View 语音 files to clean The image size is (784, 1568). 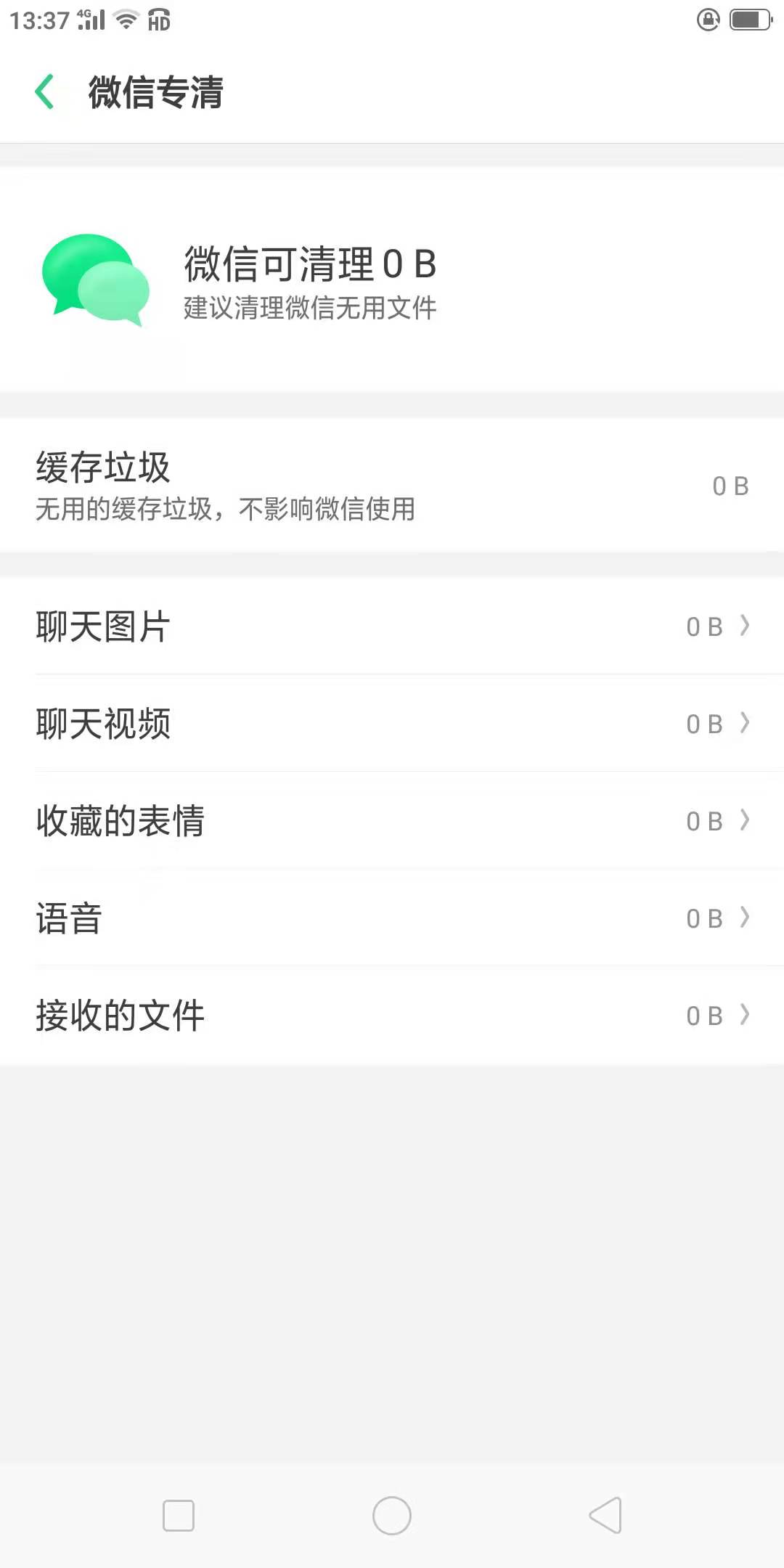(392, 918)
